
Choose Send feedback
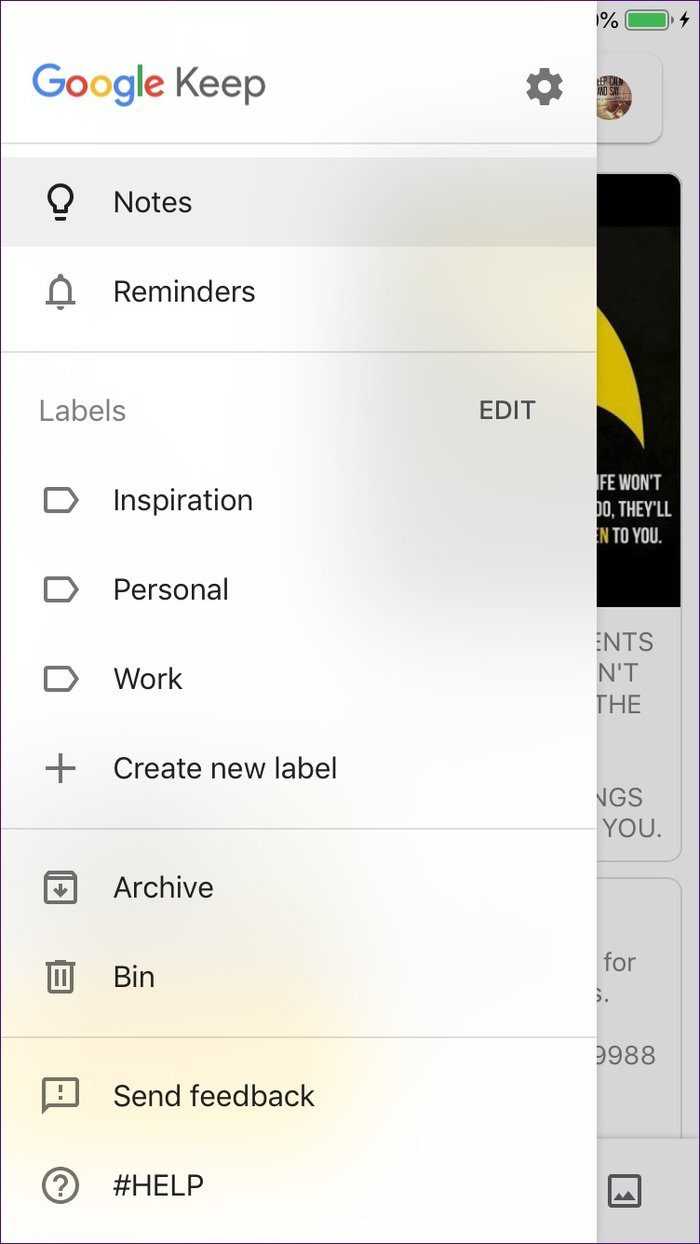tap(298, 1096)
